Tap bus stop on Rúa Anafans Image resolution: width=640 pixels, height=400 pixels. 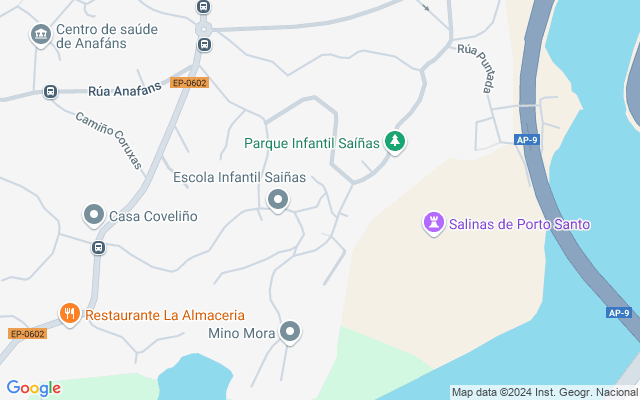tap(50, 92)
